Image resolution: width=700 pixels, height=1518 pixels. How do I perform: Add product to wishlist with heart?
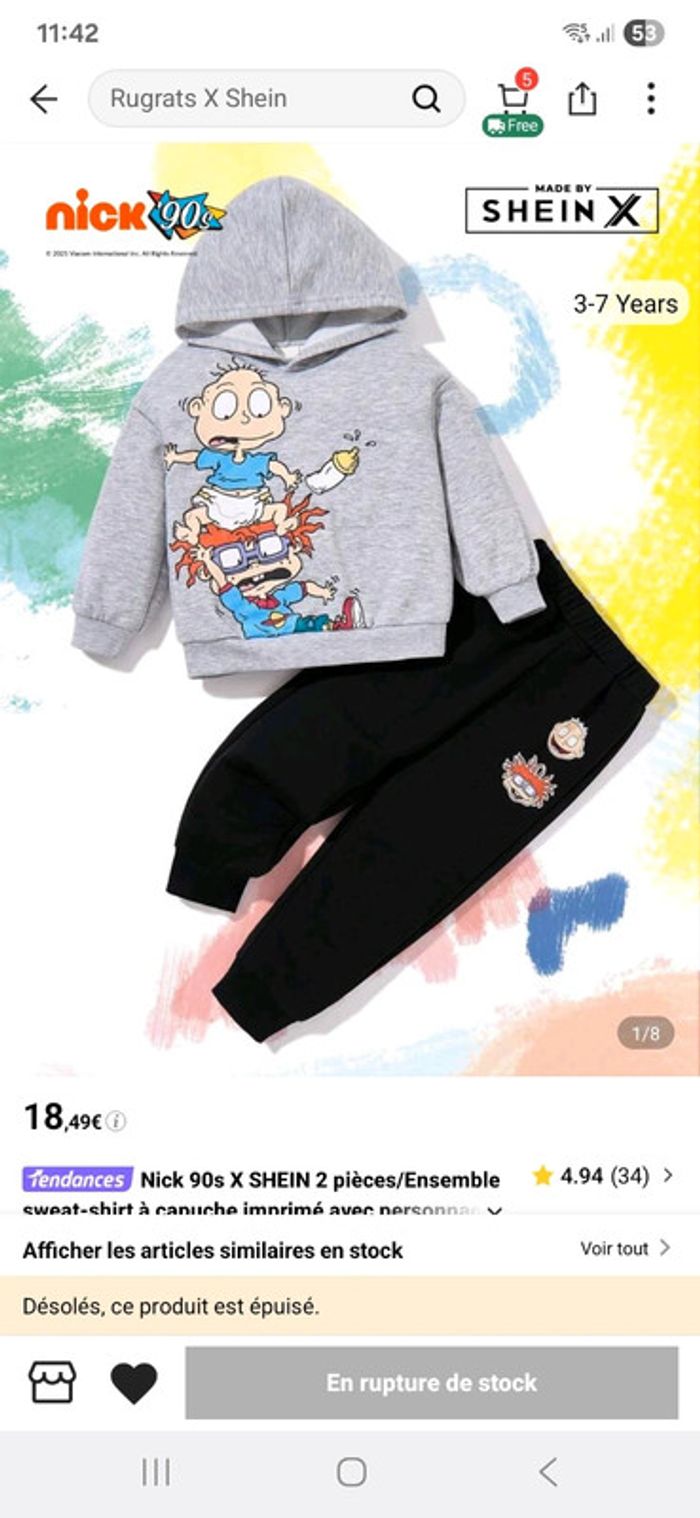(x=134, y=1383)
